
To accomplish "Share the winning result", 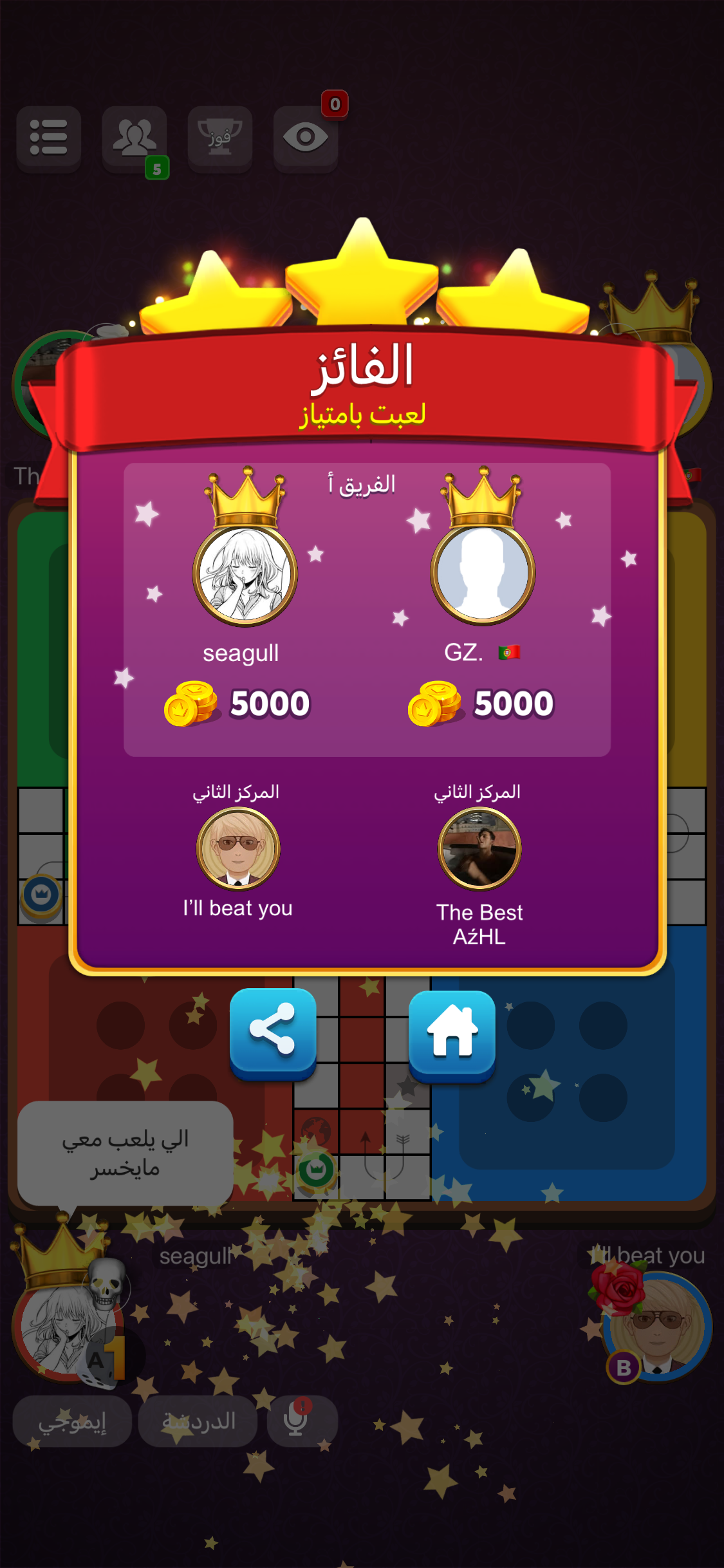I will click(x=273, y=1032).
